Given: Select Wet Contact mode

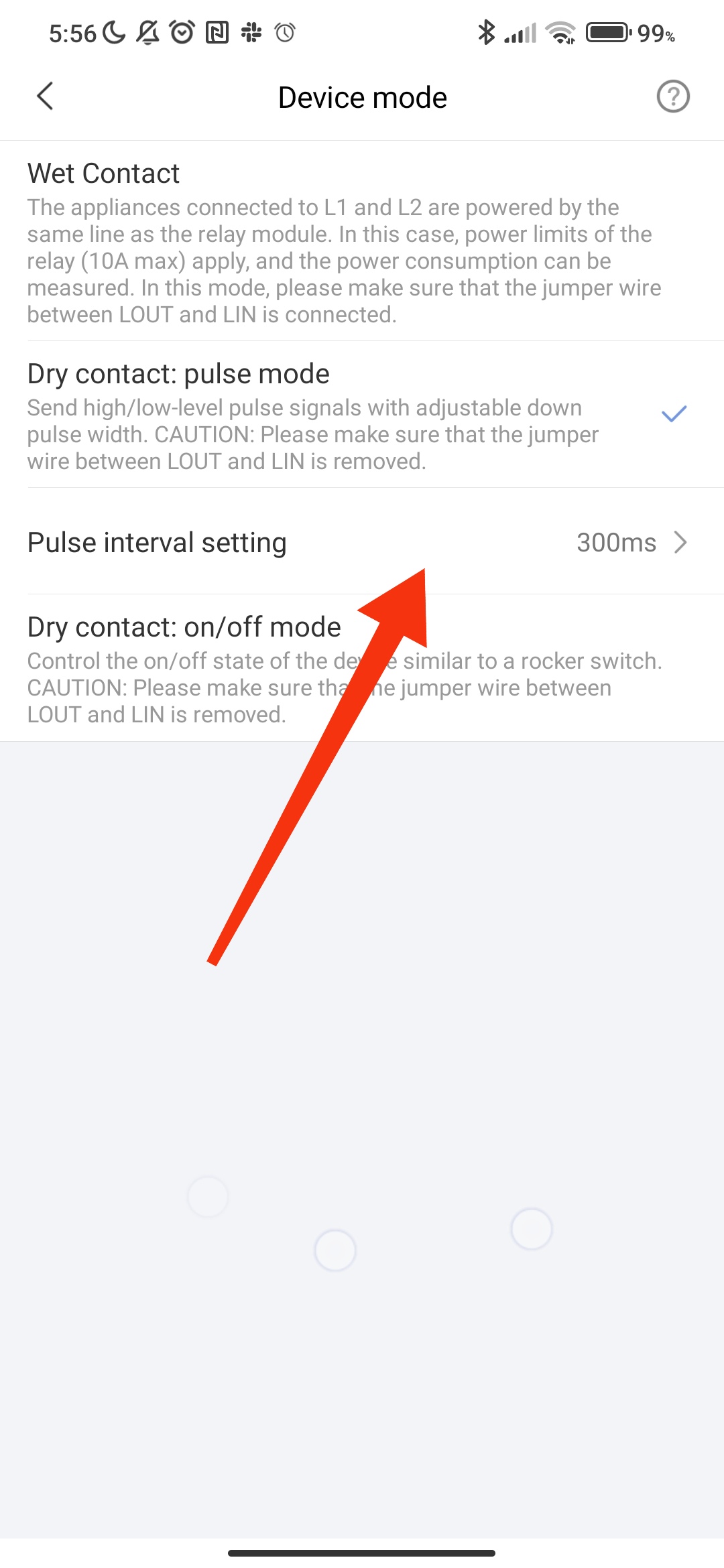Looking at the screenshot, I should point(362,241).
